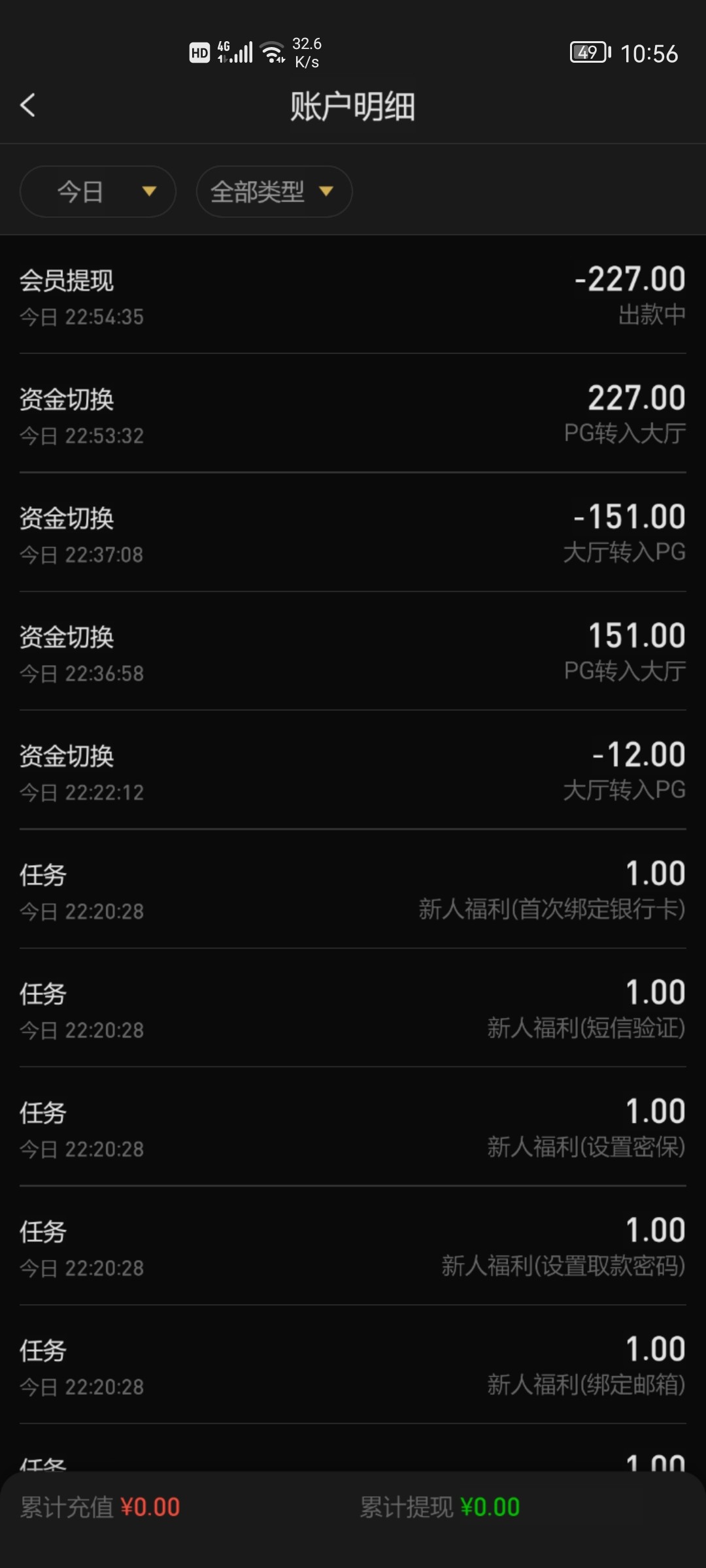The width and height of the screenshot is (706, 1568).
Task: Open the 今日 date filter dropdown
Action: tap(97, 191)
